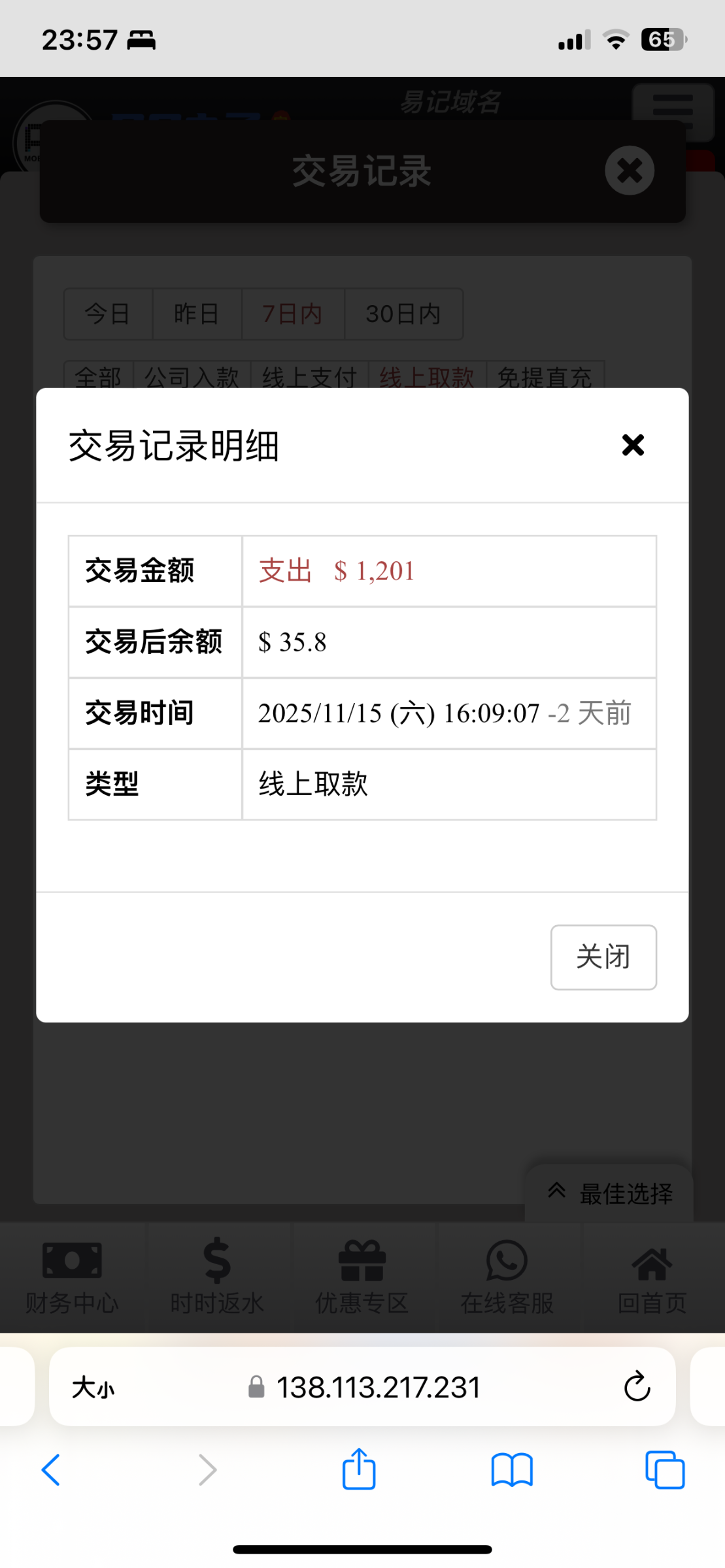Image resolution: width=725 pixels, height=1568 pixels.
Task: Switch filter to 线上支付
Action: click(307, 377)
